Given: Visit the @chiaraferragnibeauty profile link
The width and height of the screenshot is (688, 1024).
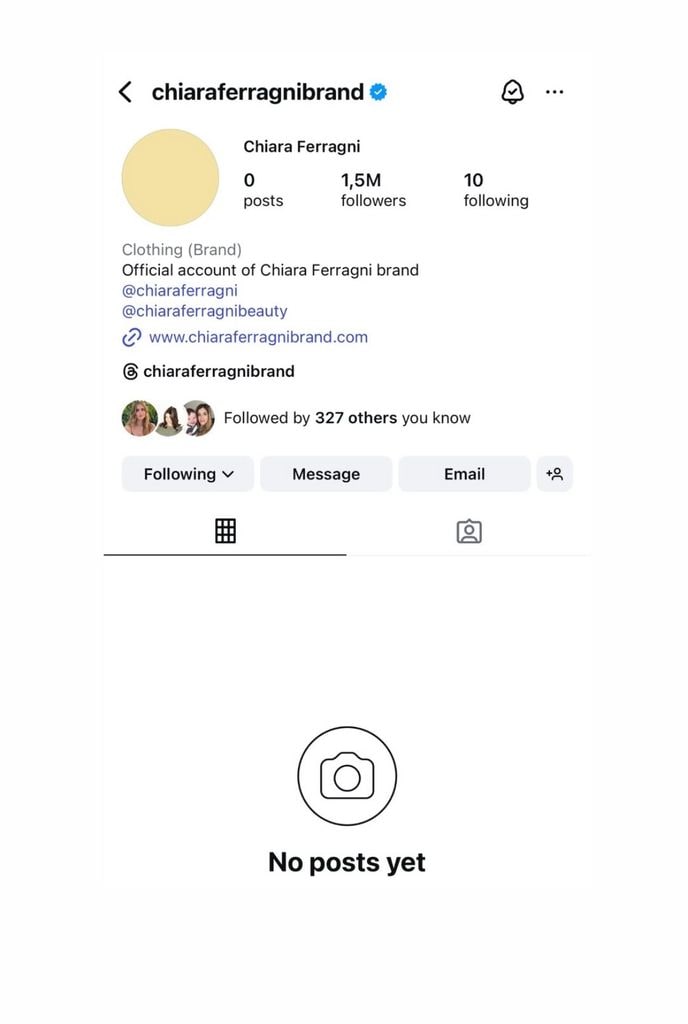Looking at the screenshot, I should click(x=205, y=311).
